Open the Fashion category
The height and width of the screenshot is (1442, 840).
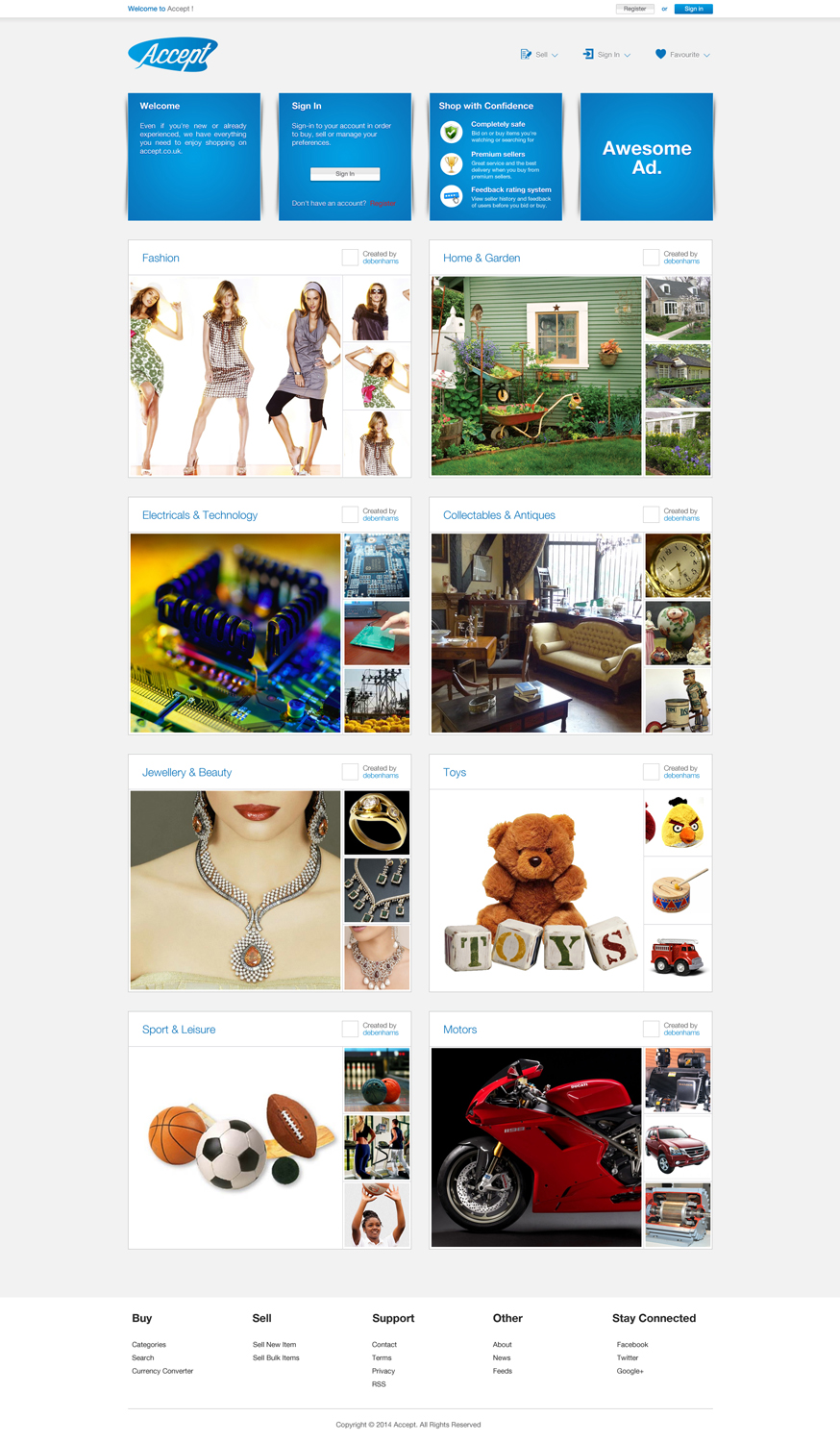pos(161,258)
